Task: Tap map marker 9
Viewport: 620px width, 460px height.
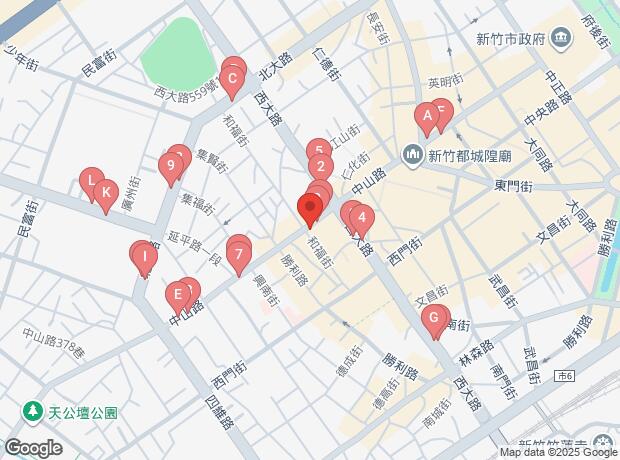Action: (172, 164)
